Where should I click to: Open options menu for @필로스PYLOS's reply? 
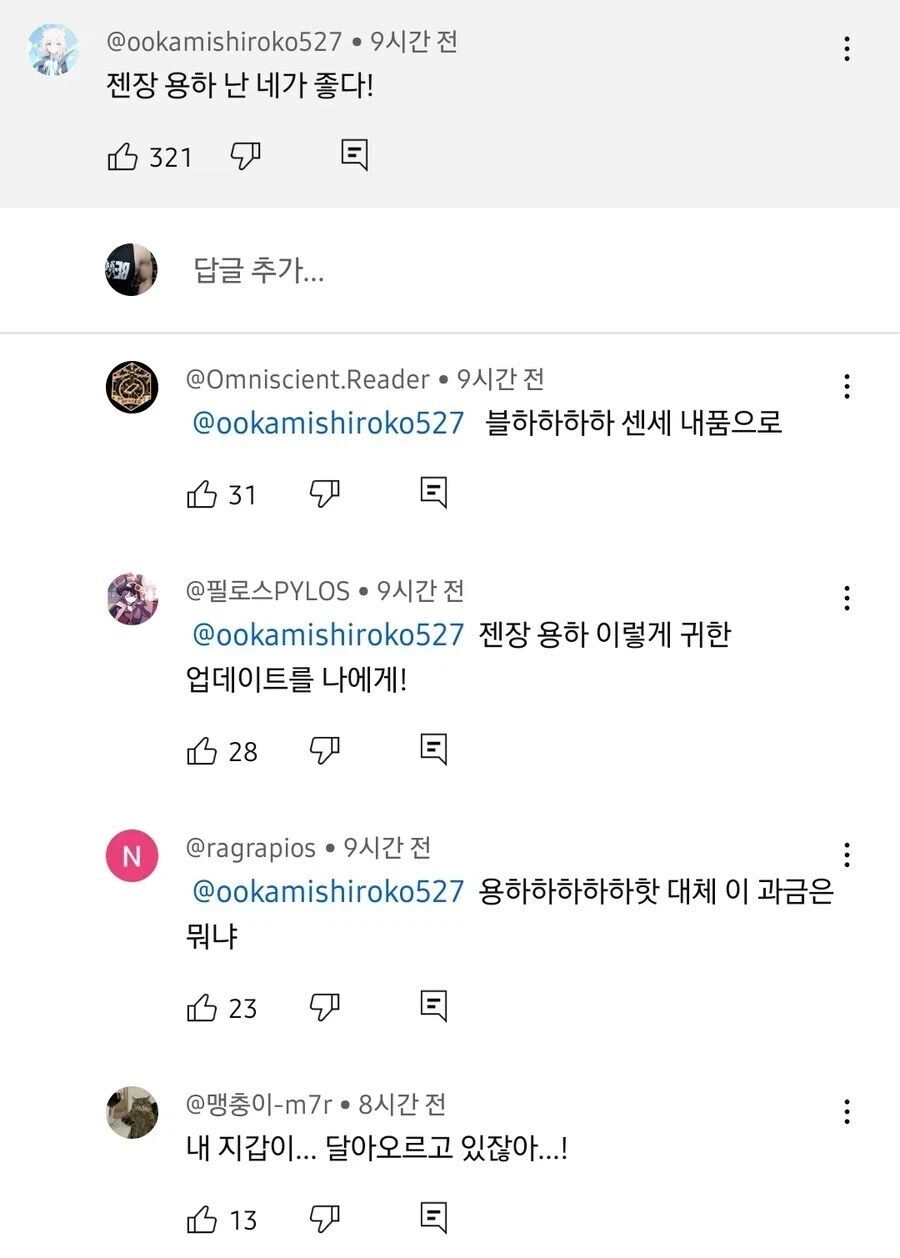pyautogui.click(x=847, y=598)
